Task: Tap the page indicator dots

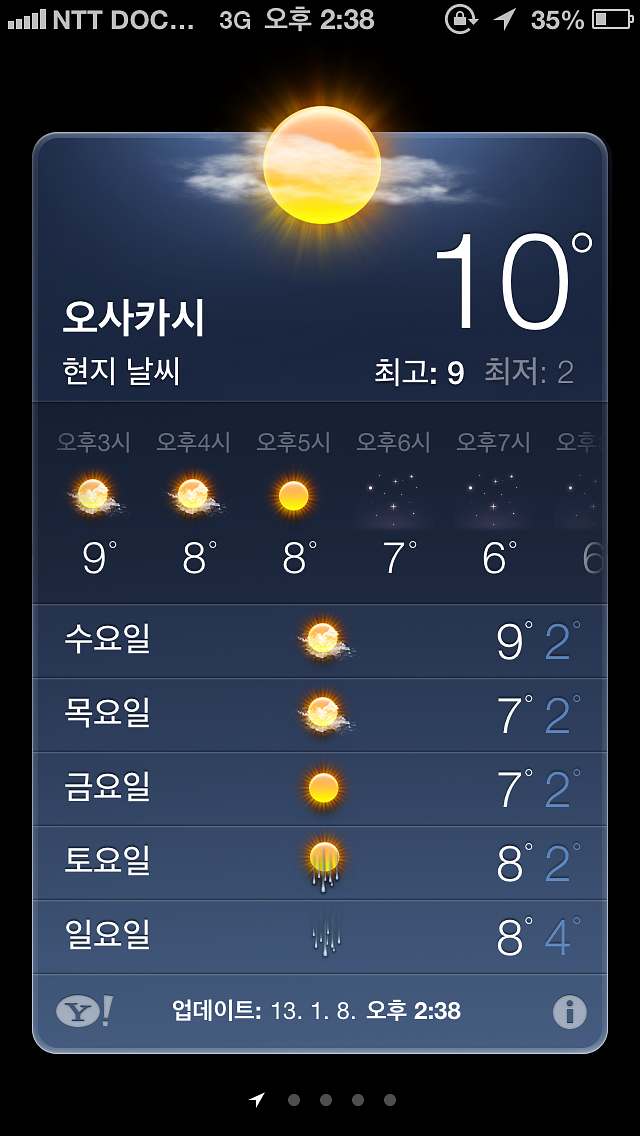Action: click(325, 1100)
